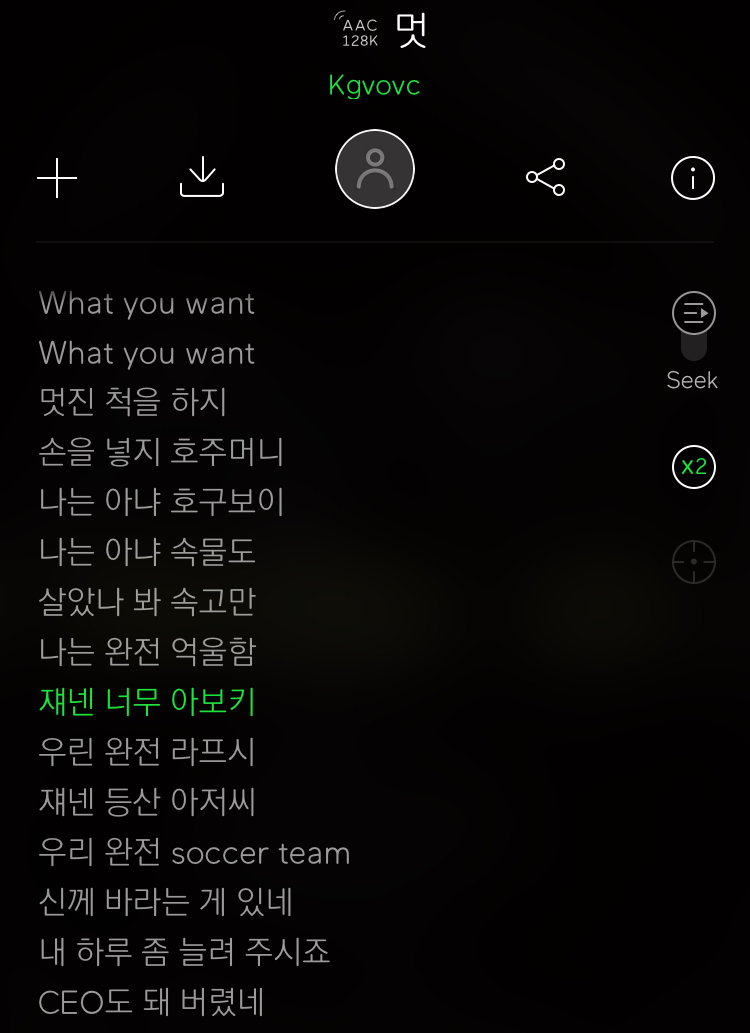The image size is (750, 1033).
Task: Share this song
Action: pos(546,178)
